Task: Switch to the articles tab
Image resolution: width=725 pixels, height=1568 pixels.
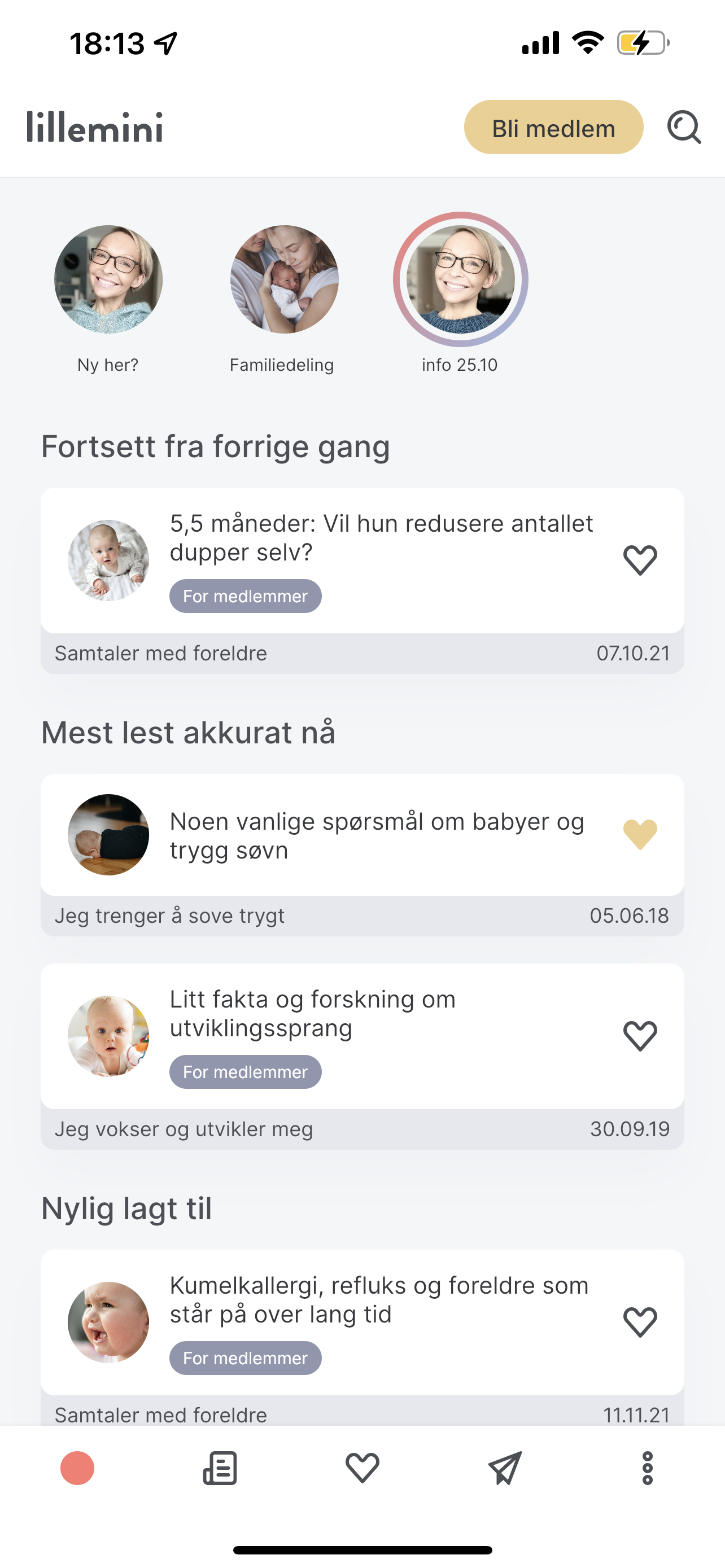Action: coord(220,1468)
